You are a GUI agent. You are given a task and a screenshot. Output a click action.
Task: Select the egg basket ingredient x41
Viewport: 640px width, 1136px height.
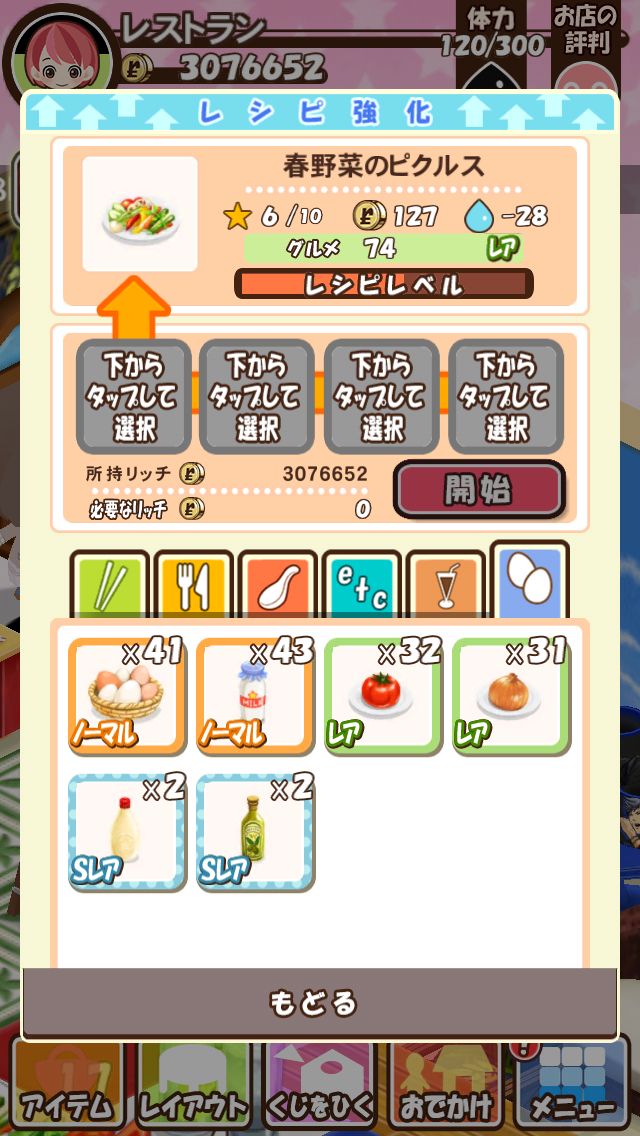(127, 697)
